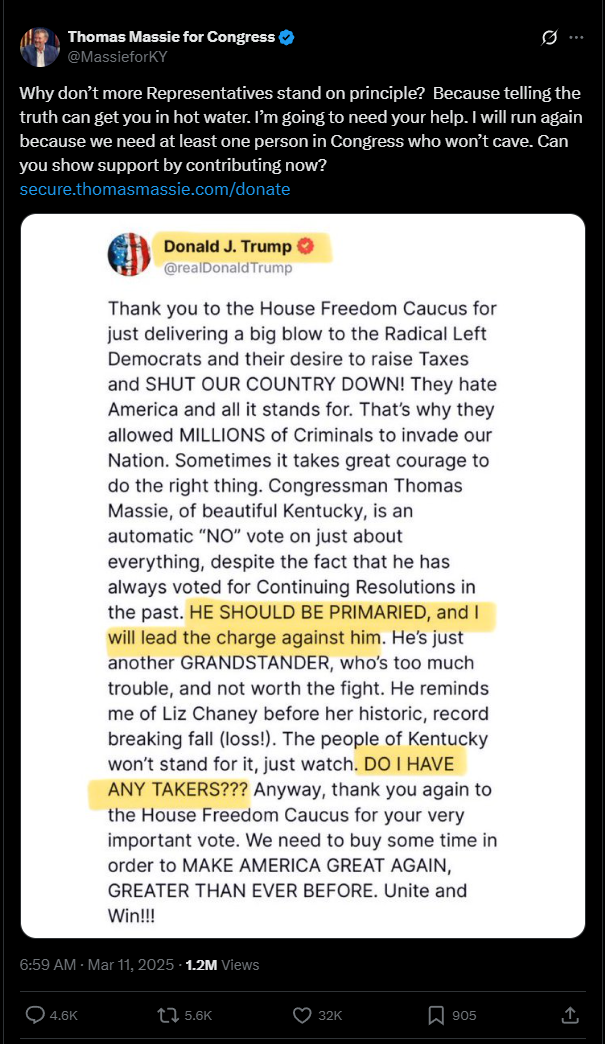
Task: Open the secure.thomasmassie.com/donate link
Action: [x=154, y=189]
